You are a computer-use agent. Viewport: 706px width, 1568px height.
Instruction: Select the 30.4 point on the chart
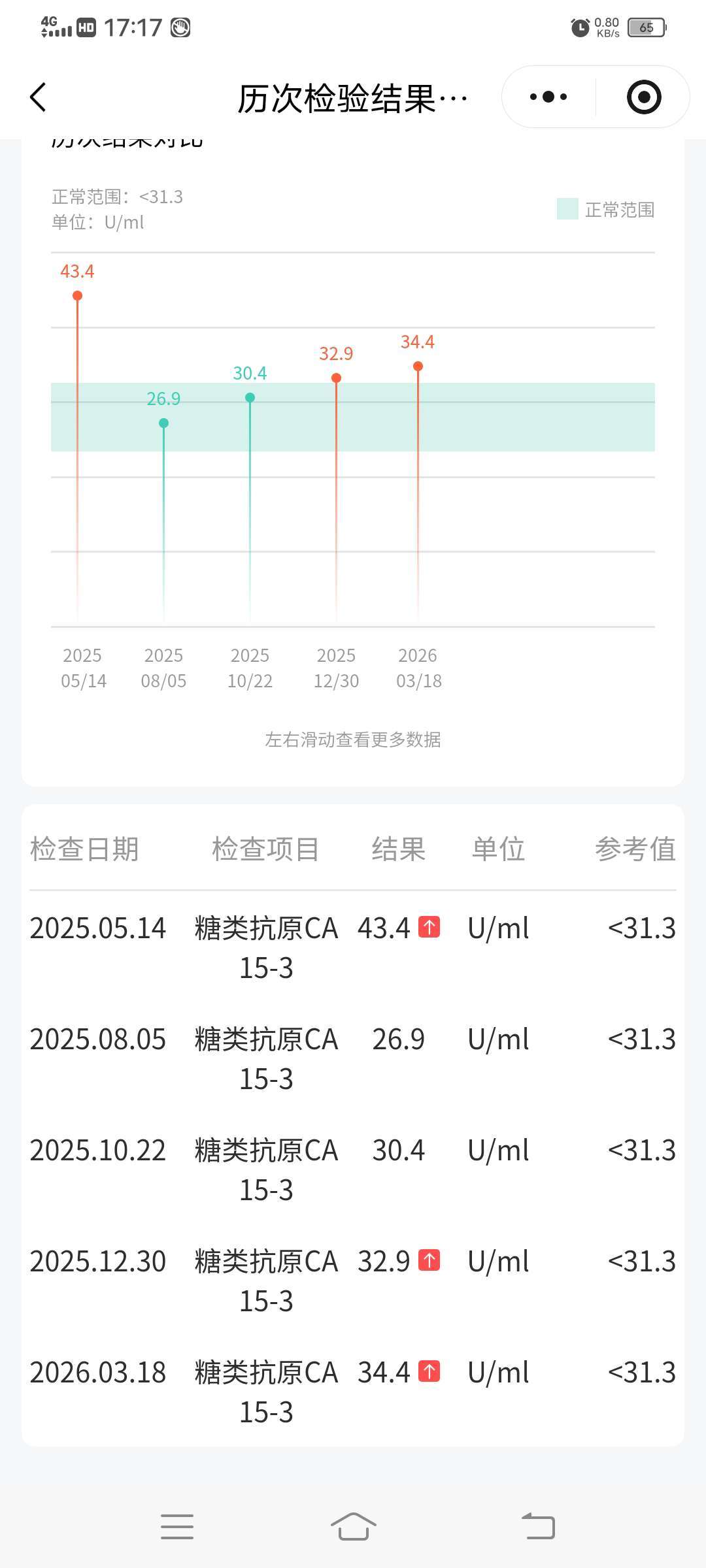pyautogui.click(x=249, y=396)
